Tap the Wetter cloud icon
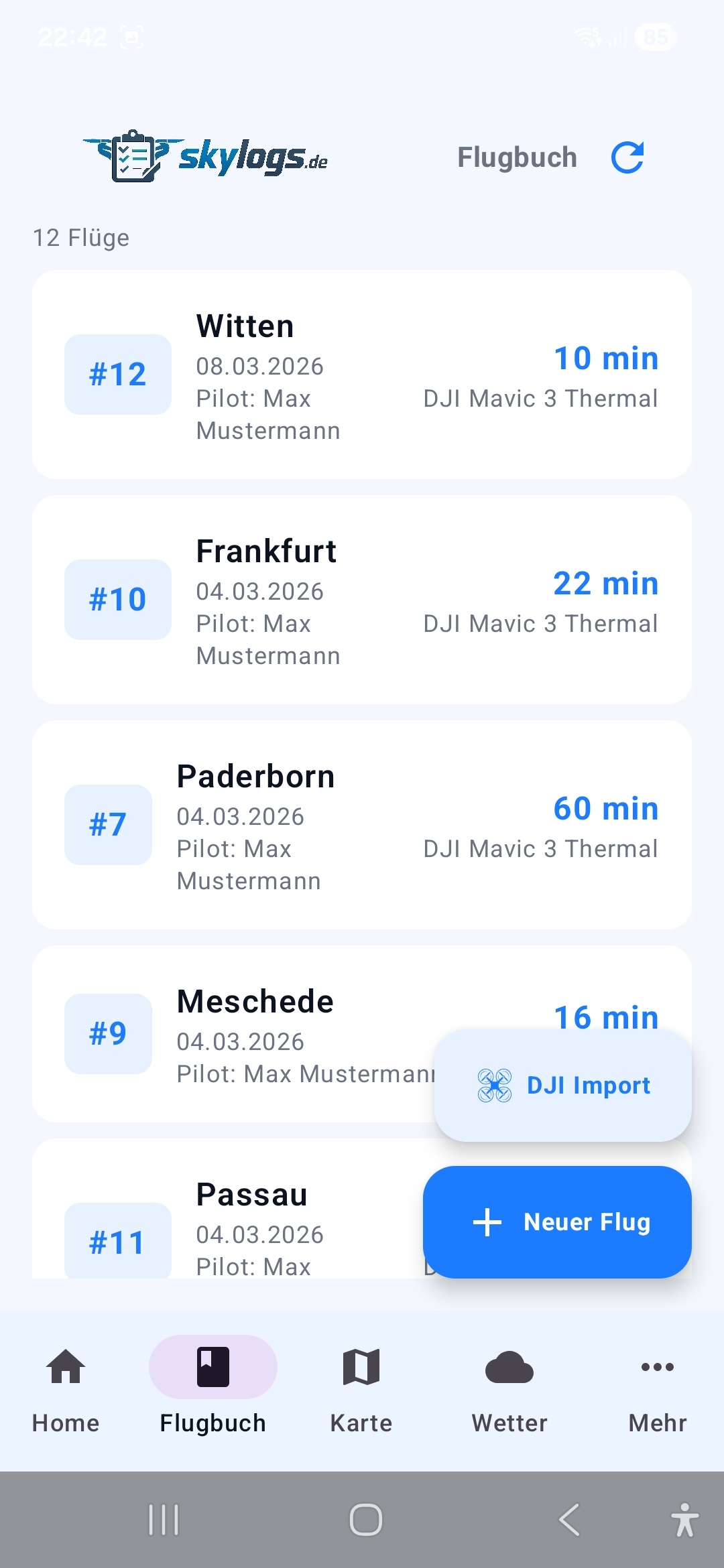724x1568 pixels. pos(509,1367)
